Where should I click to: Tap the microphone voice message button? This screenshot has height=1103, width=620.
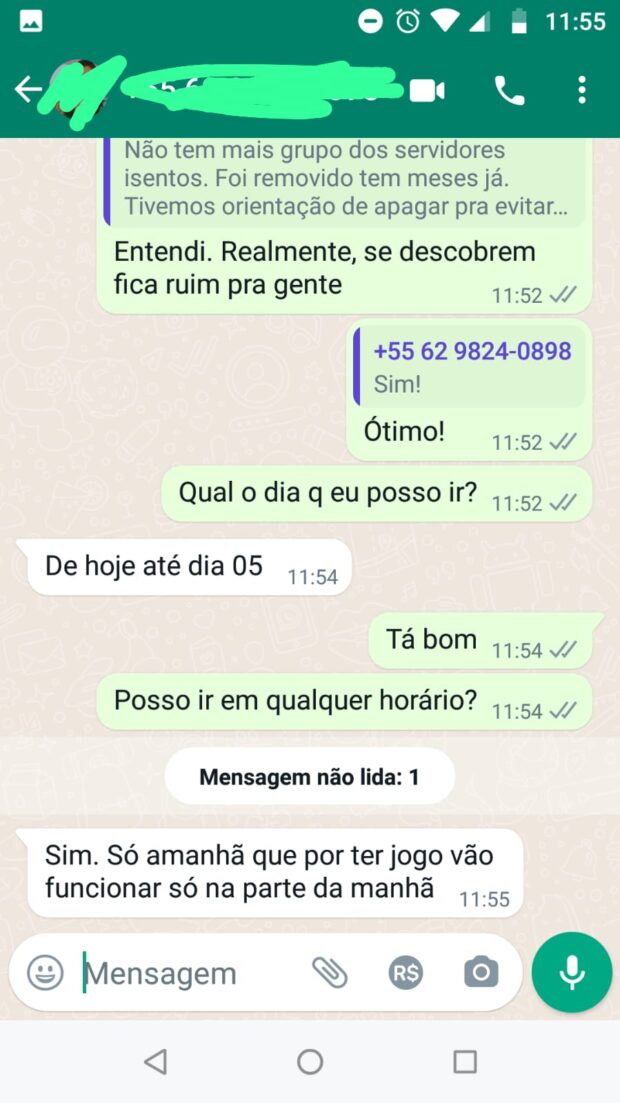(572, 973)
